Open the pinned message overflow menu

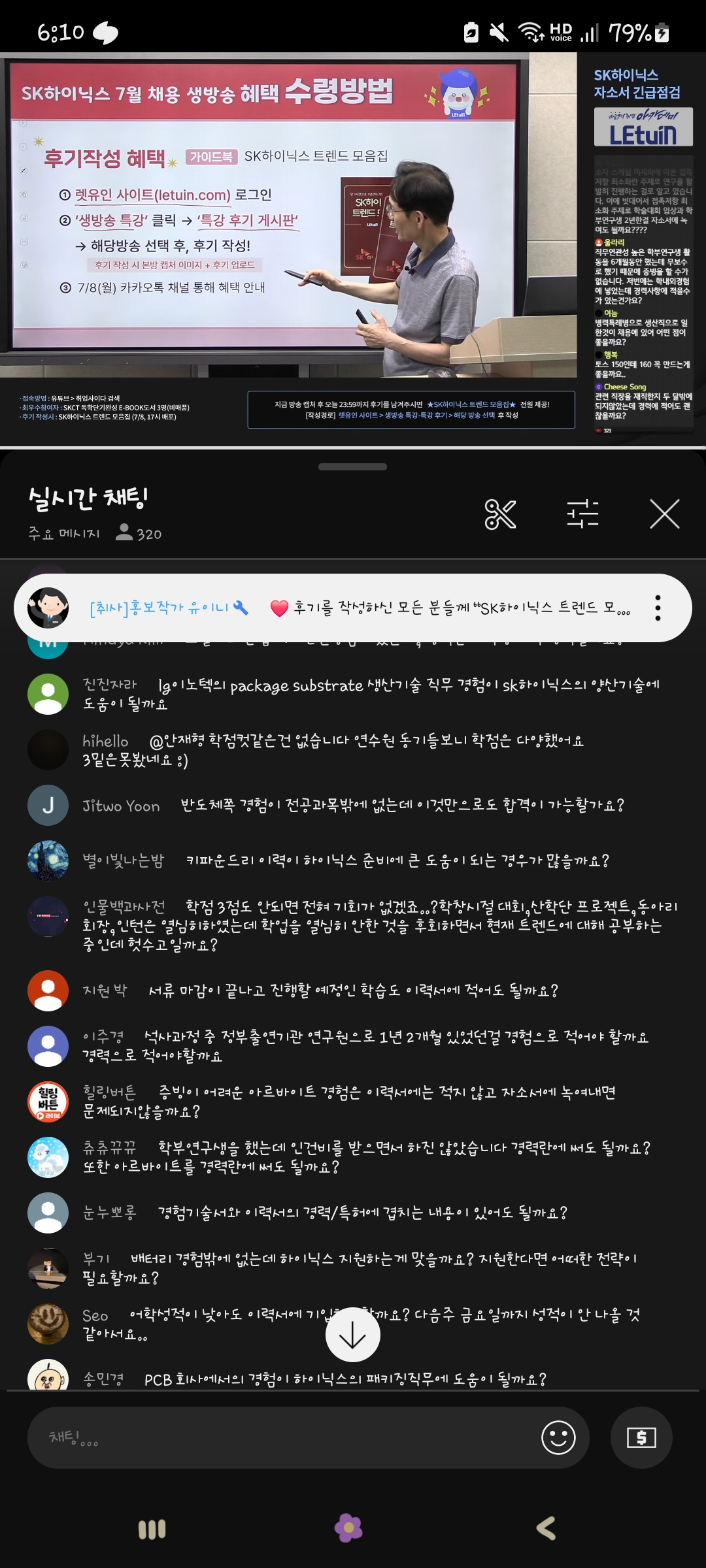coord(658,608)
